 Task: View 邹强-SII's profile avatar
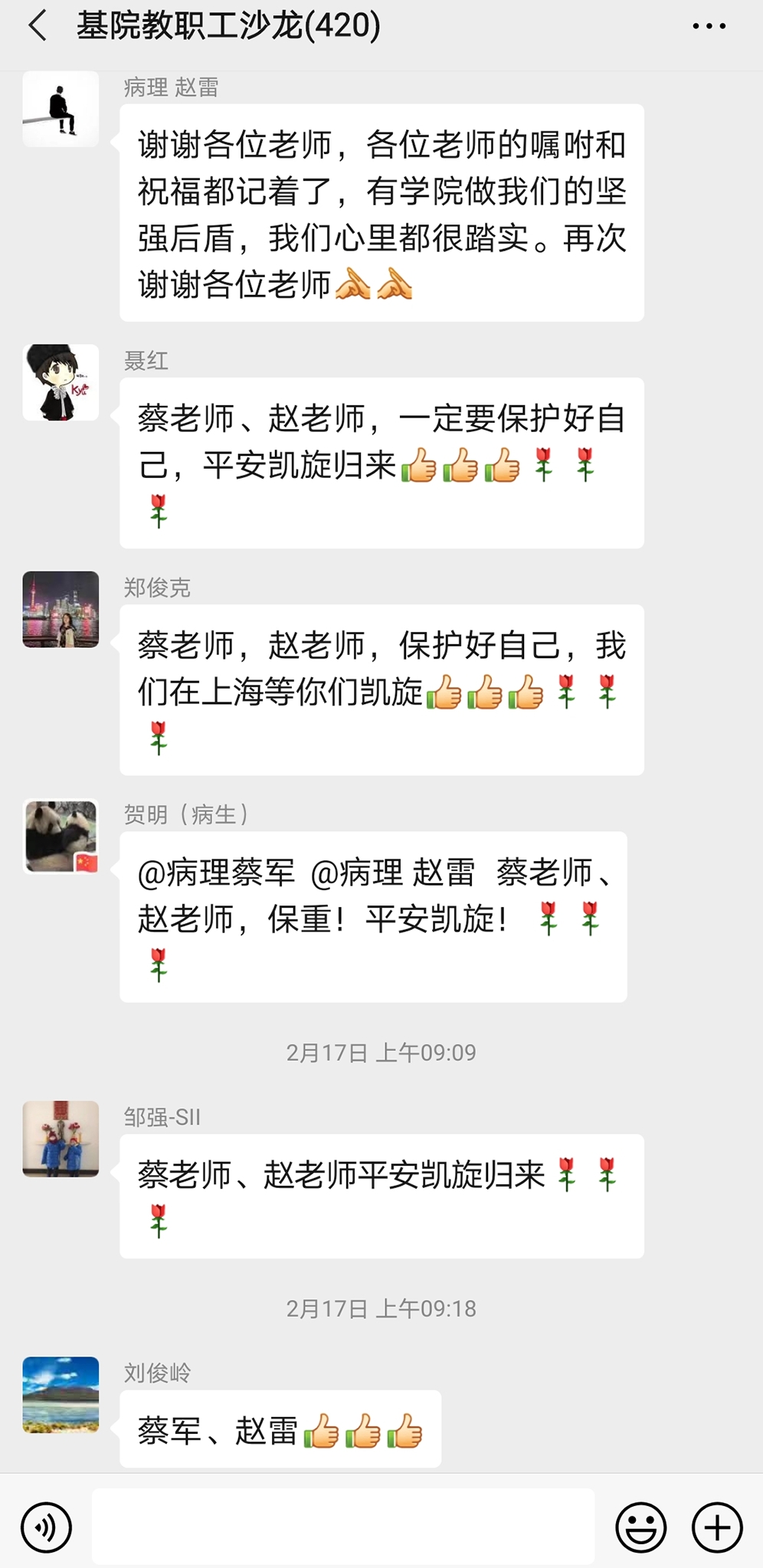pyautogui.click(x=61, y=1138)
